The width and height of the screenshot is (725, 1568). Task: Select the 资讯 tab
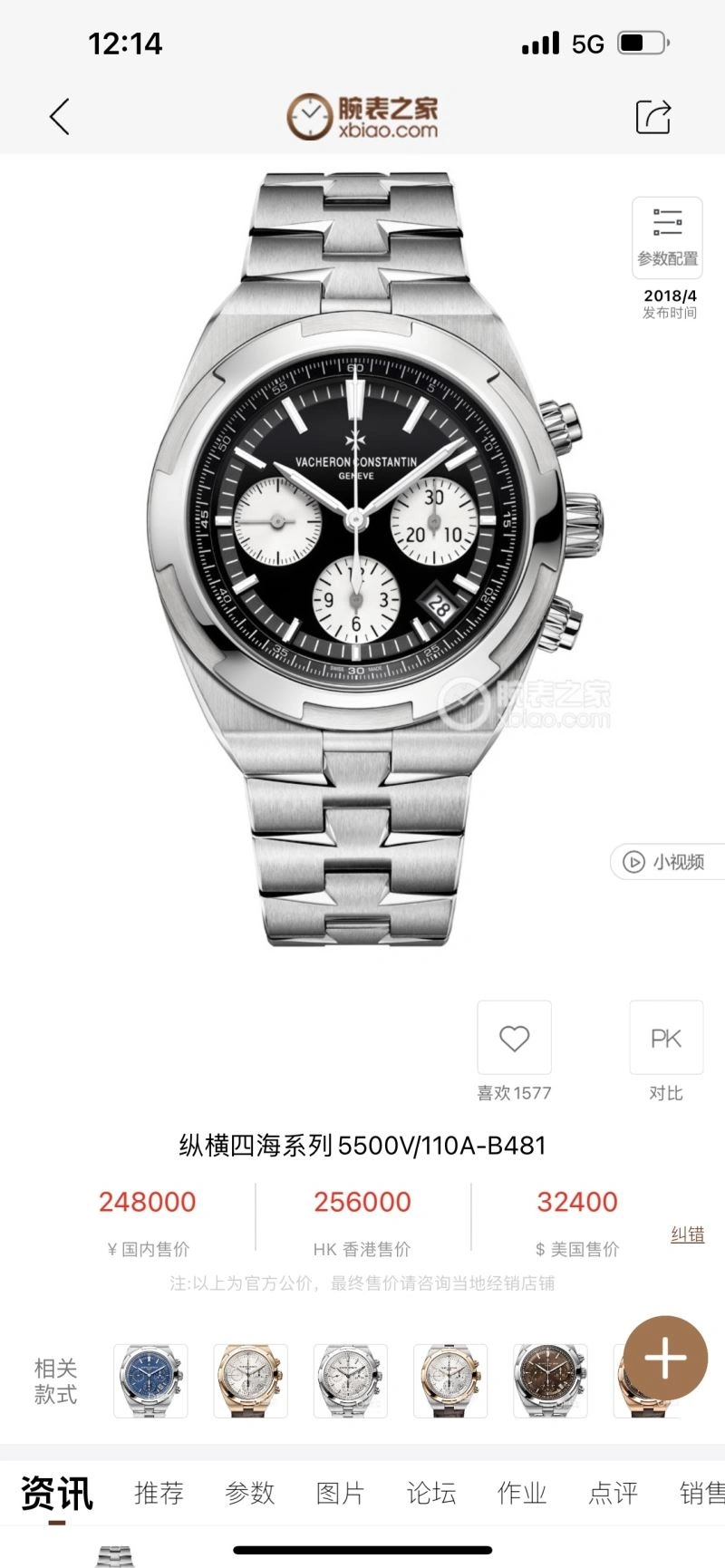(x=56, y=1493)
